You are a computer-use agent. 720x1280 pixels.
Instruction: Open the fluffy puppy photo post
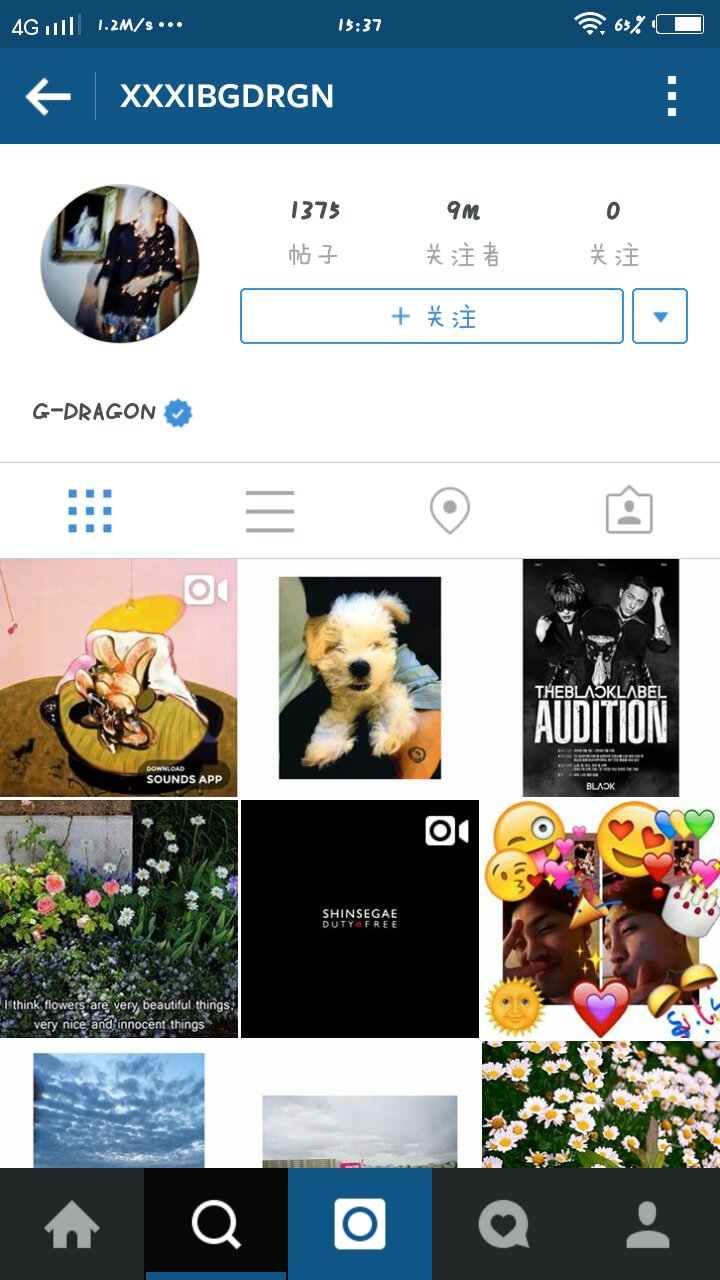[x=360, y=678]
